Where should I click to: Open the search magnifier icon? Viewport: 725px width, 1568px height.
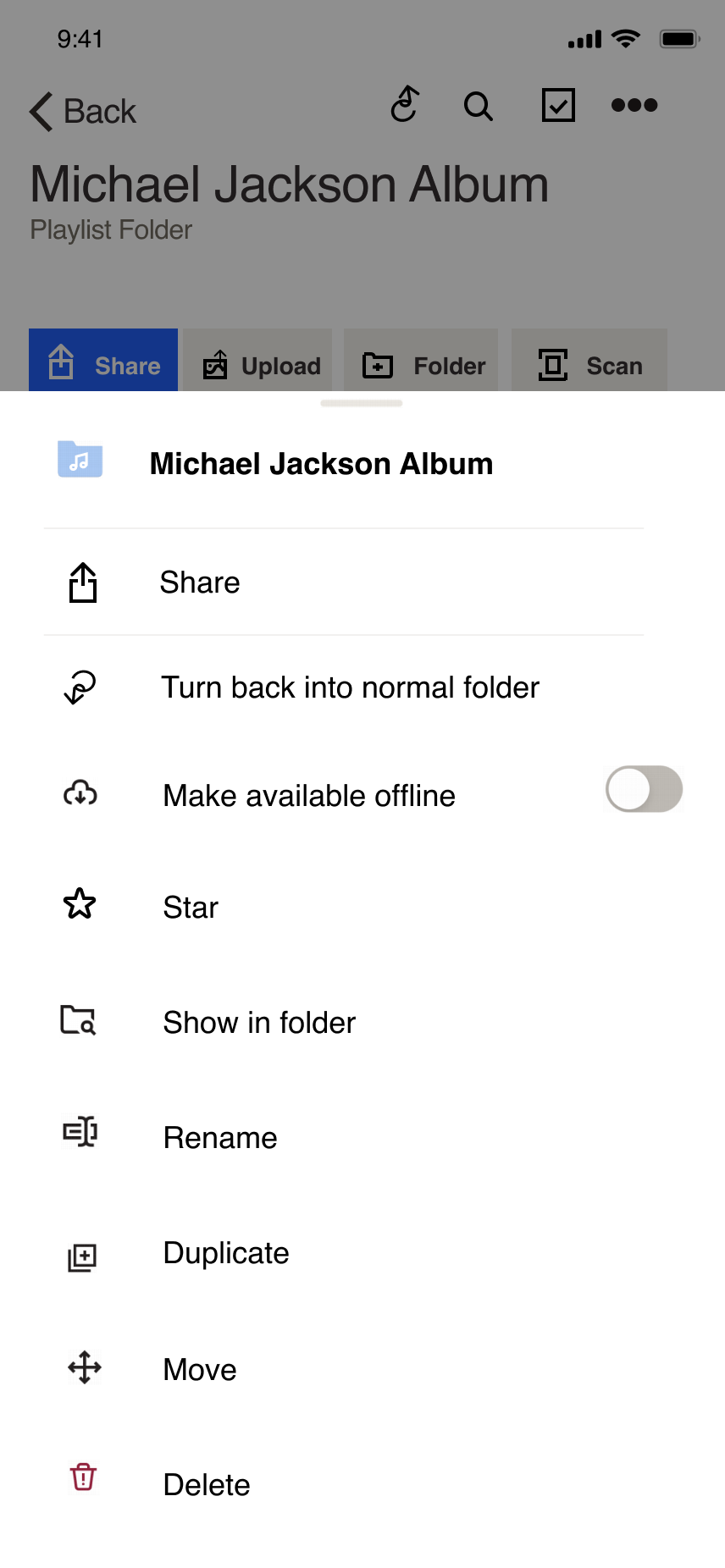tap(479, 106)
